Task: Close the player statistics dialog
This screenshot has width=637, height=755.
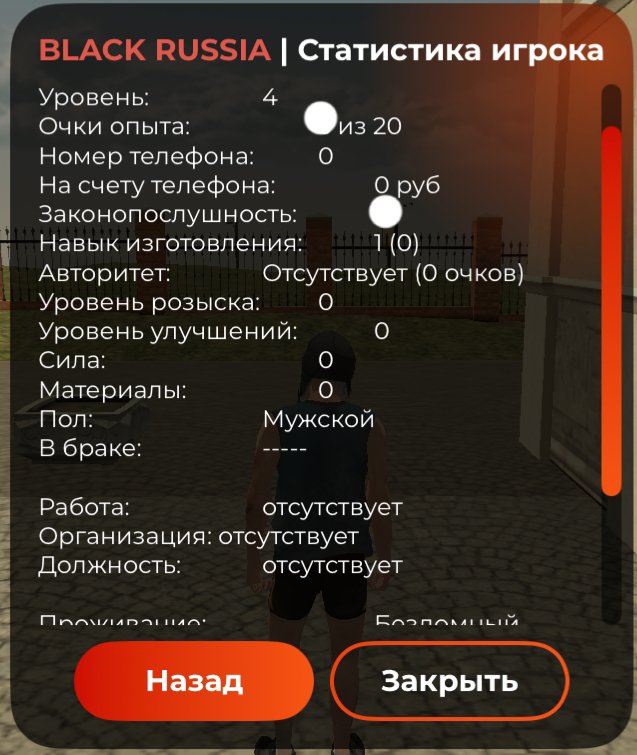Action: [449, 681]
